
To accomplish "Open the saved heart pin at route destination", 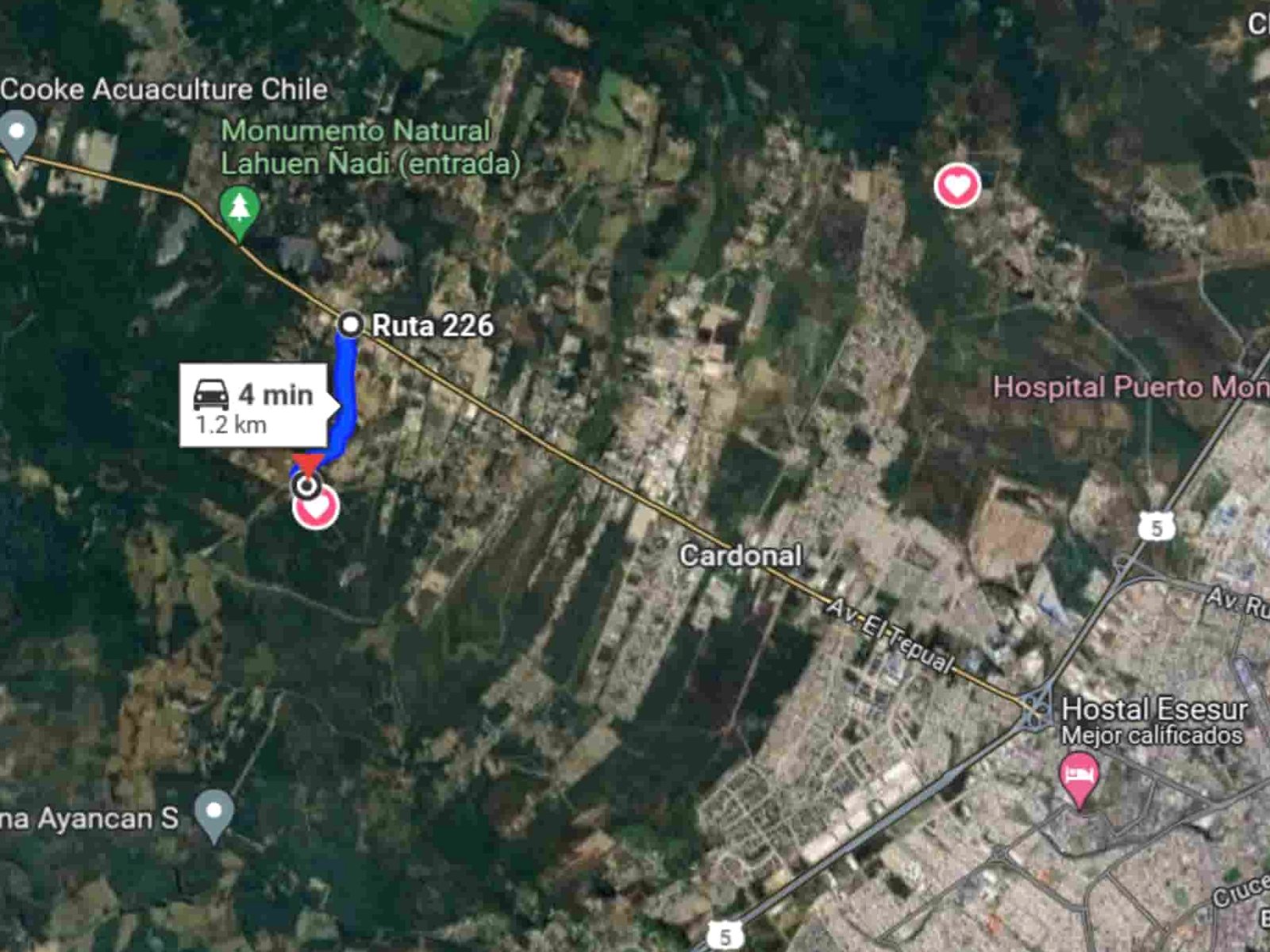I will [317, 508].
